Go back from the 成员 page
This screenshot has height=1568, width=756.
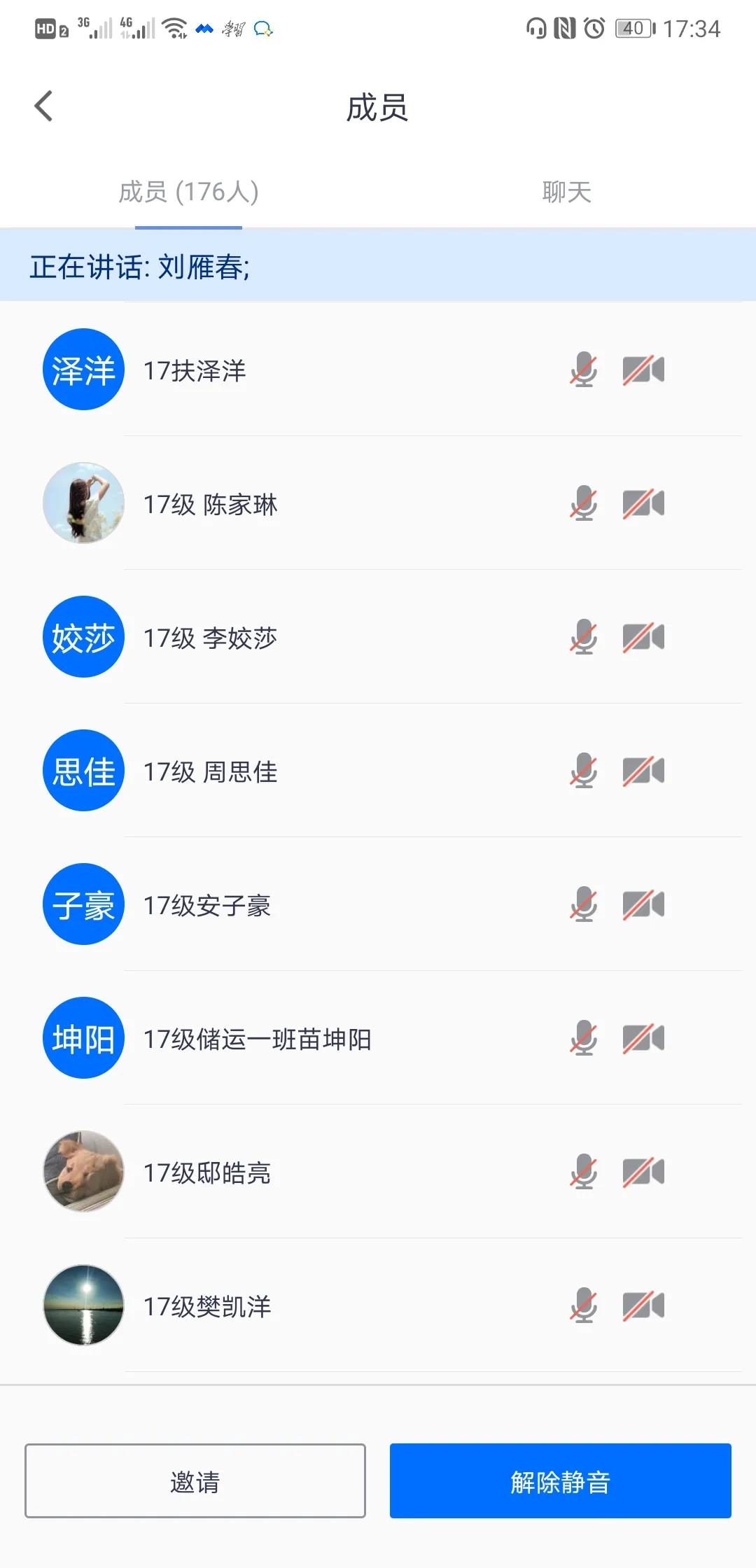click(x=43, y=106)
